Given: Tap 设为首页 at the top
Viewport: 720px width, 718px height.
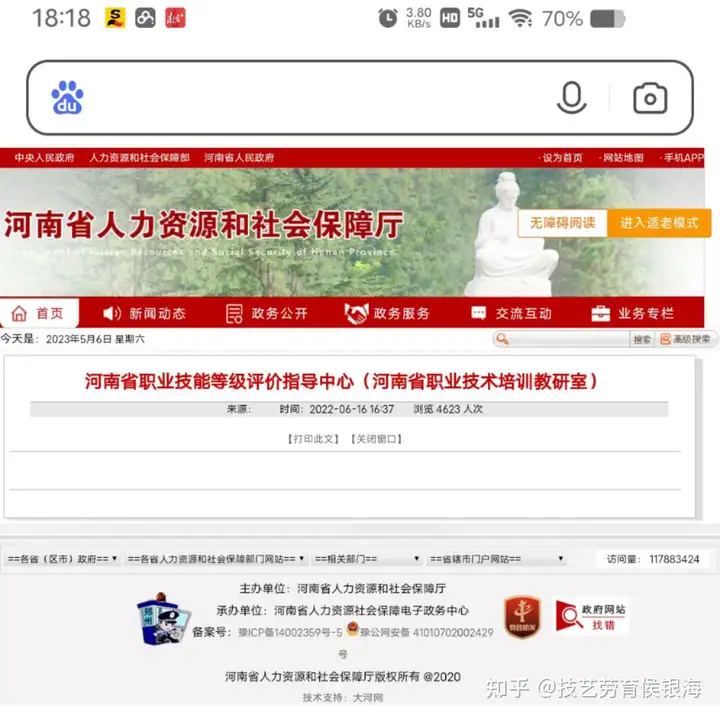Looking at the screenshot, I should coord(563,158).
